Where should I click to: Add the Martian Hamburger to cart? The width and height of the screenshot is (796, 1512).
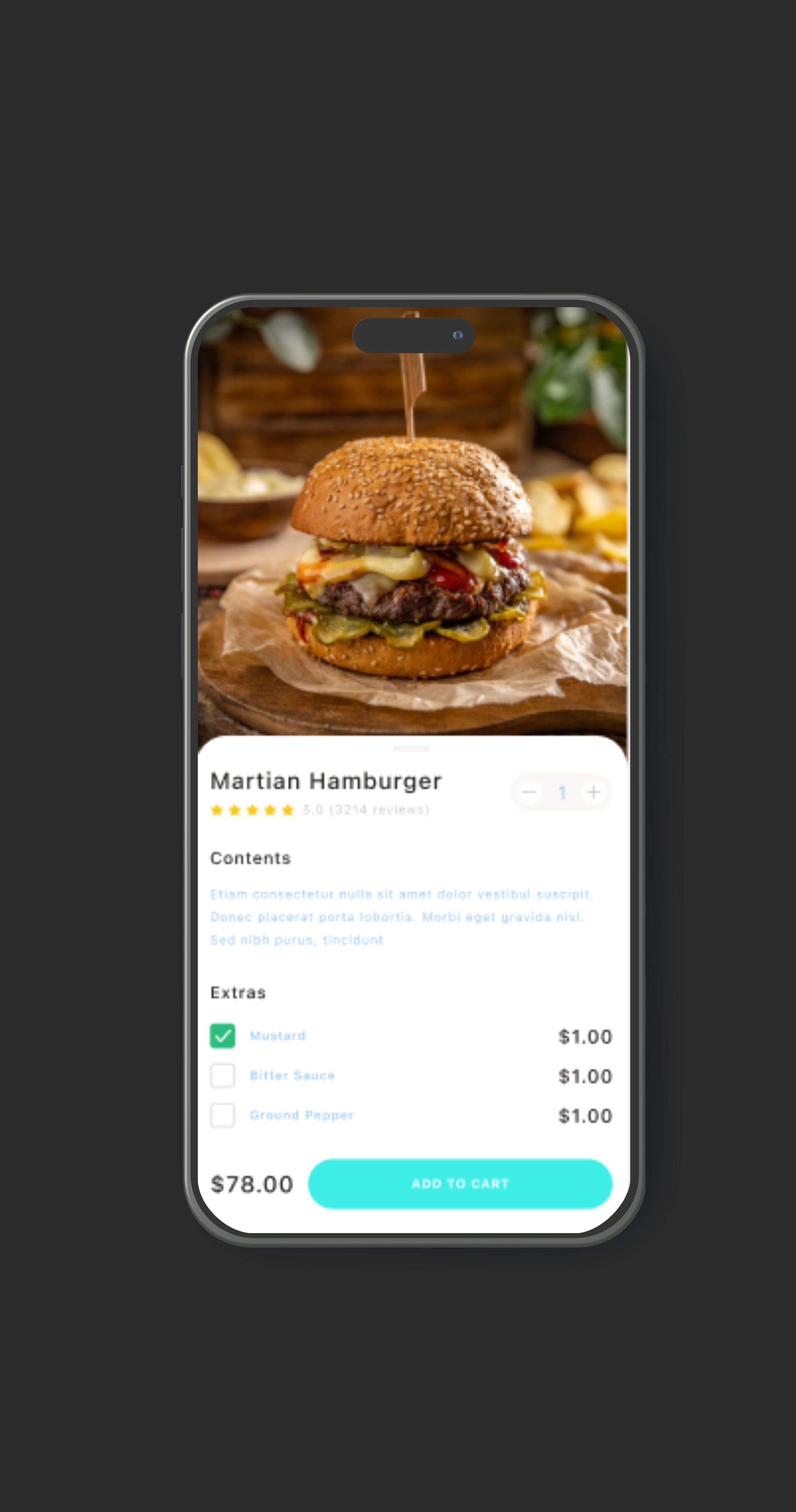pos(460,1184)
